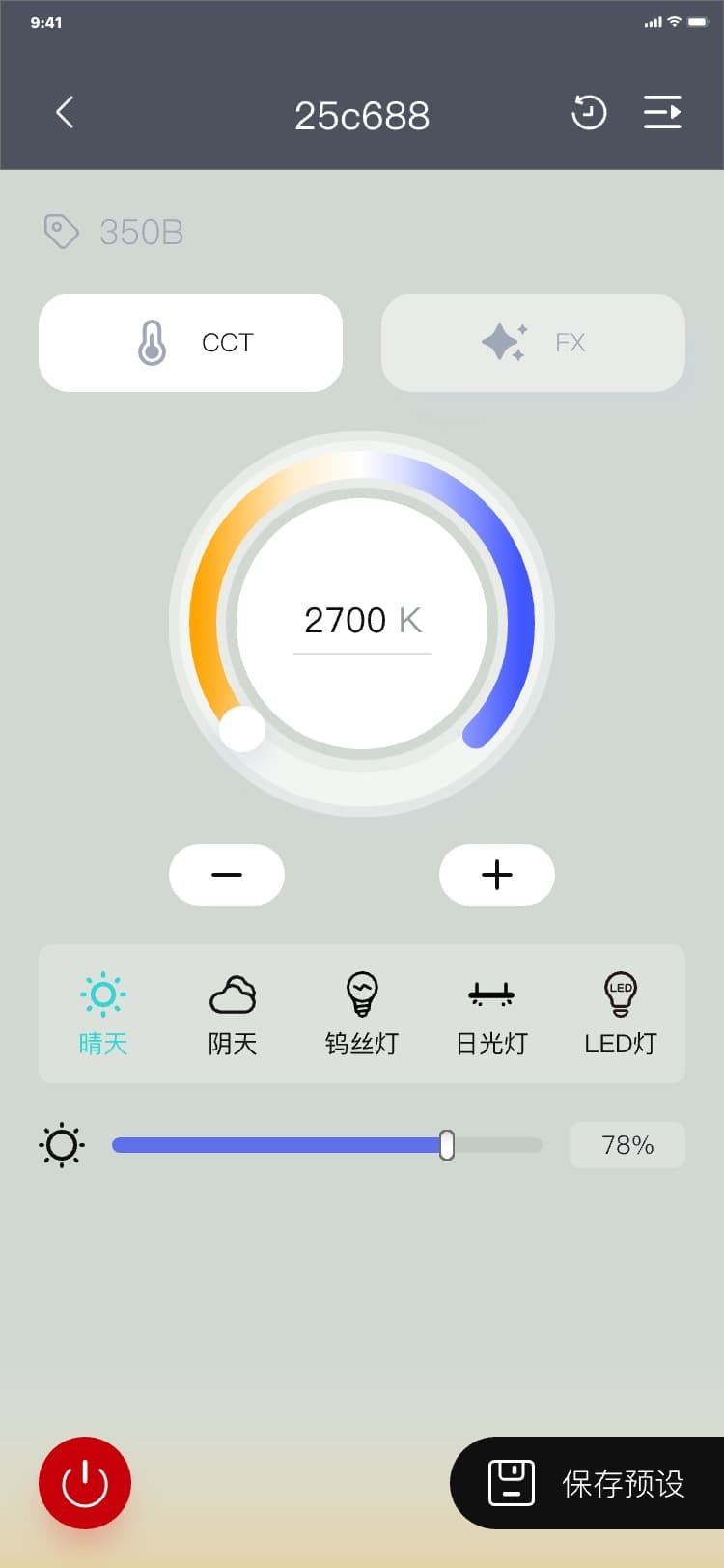Image resolution: width=724 pixels, height=1568 pixels.
Task: Activate the LED灯 preset
Action: [621, 1014]
